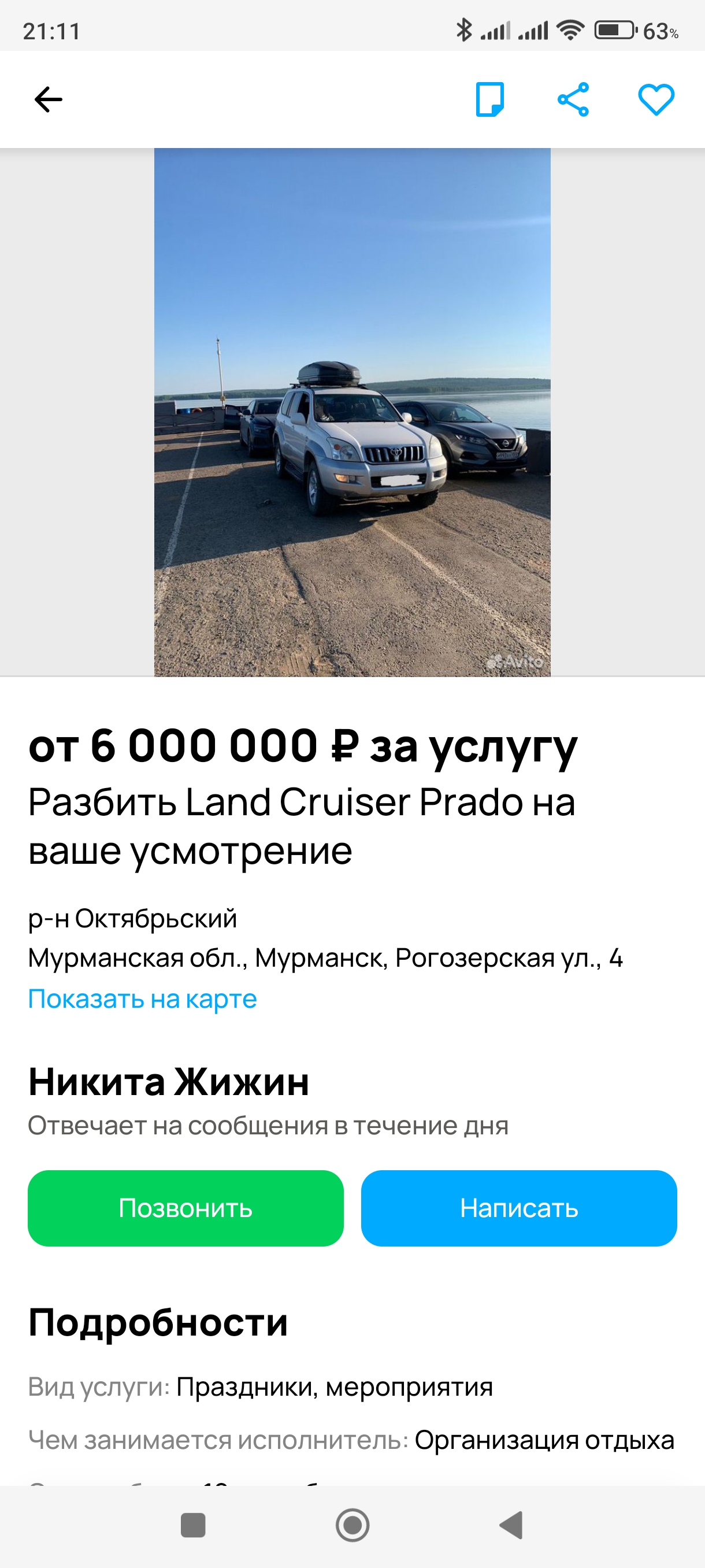Viewport: 705px width, 1568px height.
Task: Go back using the top-left arrow
Action: point(48,99)
